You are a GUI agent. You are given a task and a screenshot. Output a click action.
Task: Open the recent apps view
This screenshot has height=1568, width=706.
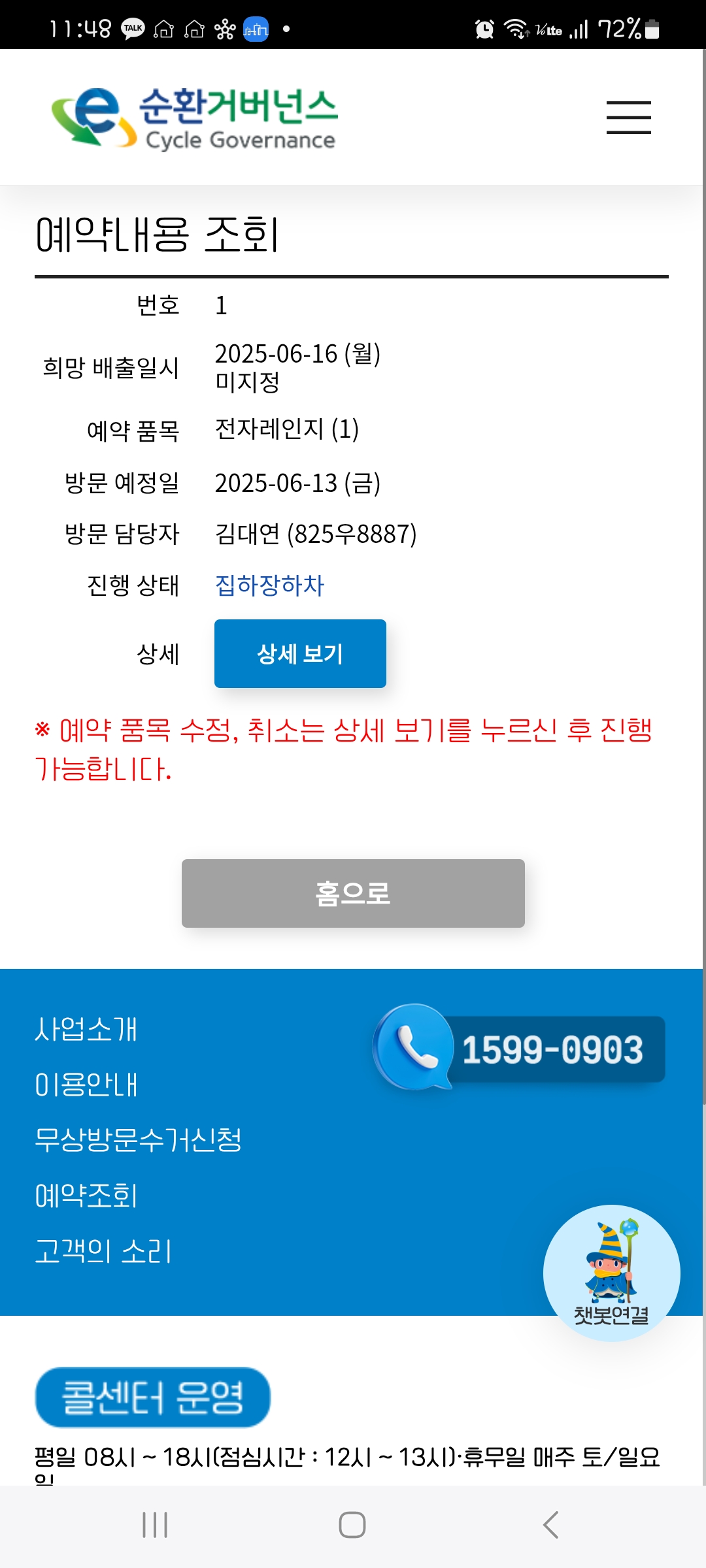[x=155, y=1525]
